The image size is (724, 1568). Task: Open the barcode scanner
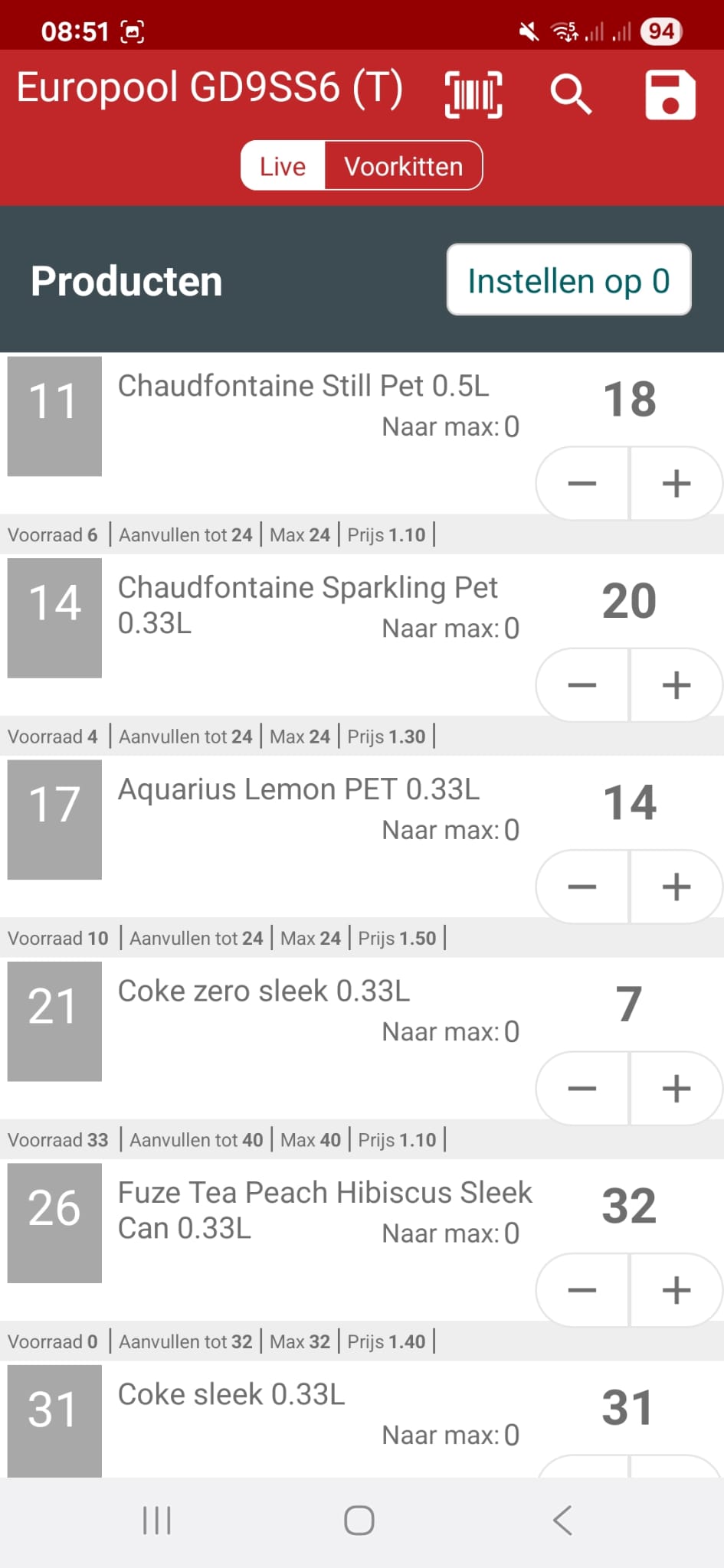(473, 95)
